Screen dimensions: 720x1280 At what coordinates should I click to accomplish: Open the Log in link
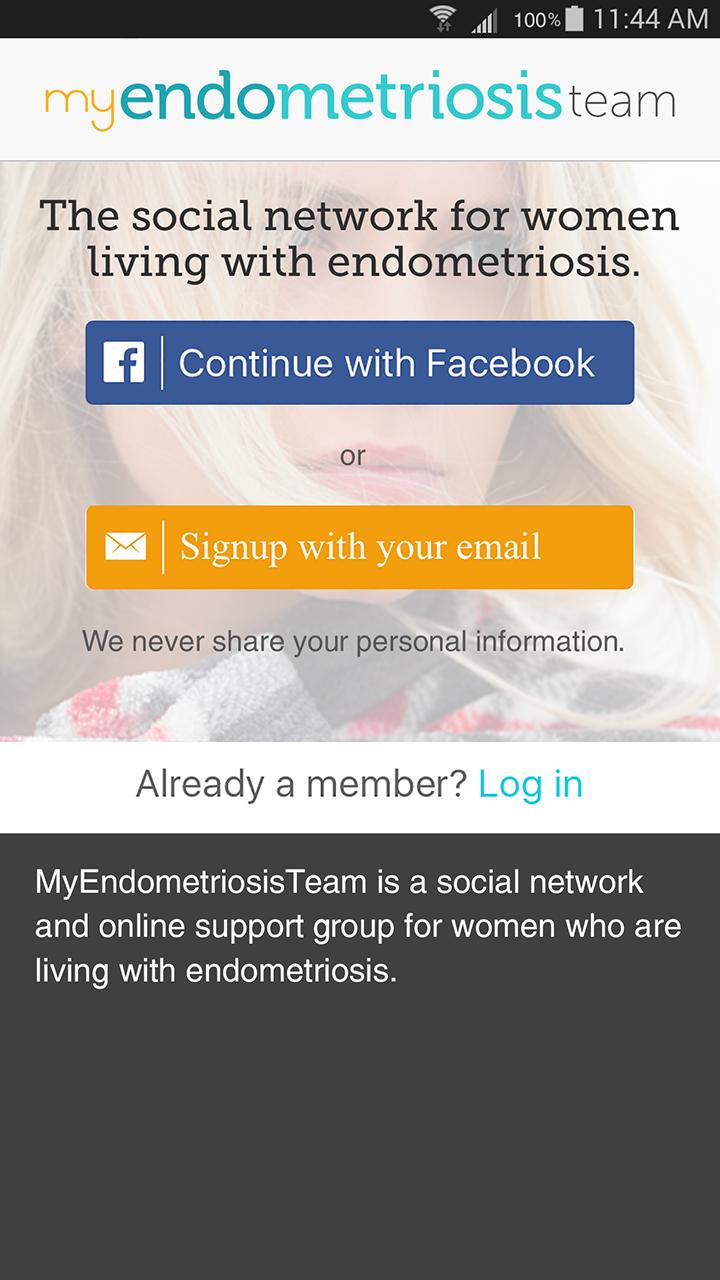click(x=530, y=785)
